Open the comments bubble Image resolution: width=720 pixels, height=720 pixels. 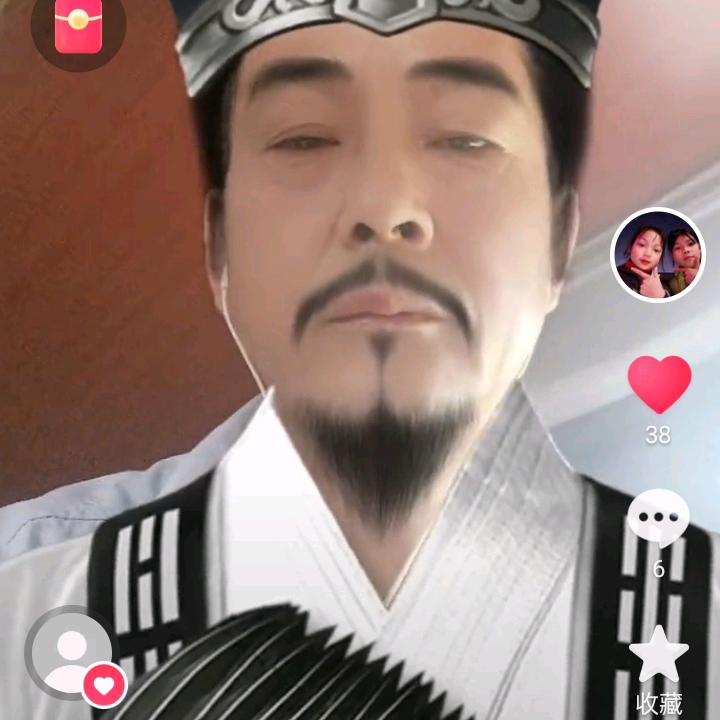coord(658,518)
